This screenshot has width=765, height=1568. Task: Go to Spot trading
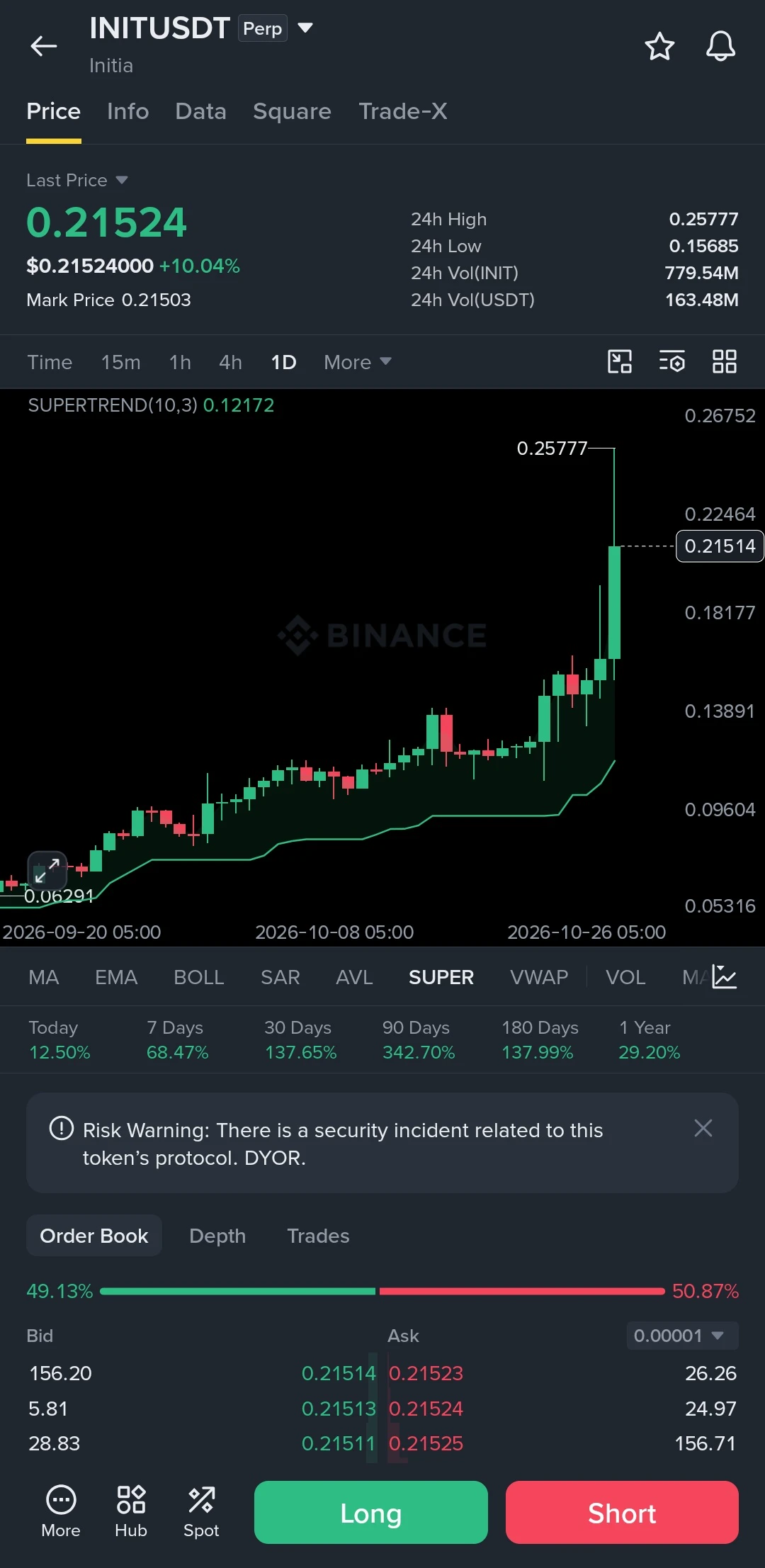(x=201, y=1511)
